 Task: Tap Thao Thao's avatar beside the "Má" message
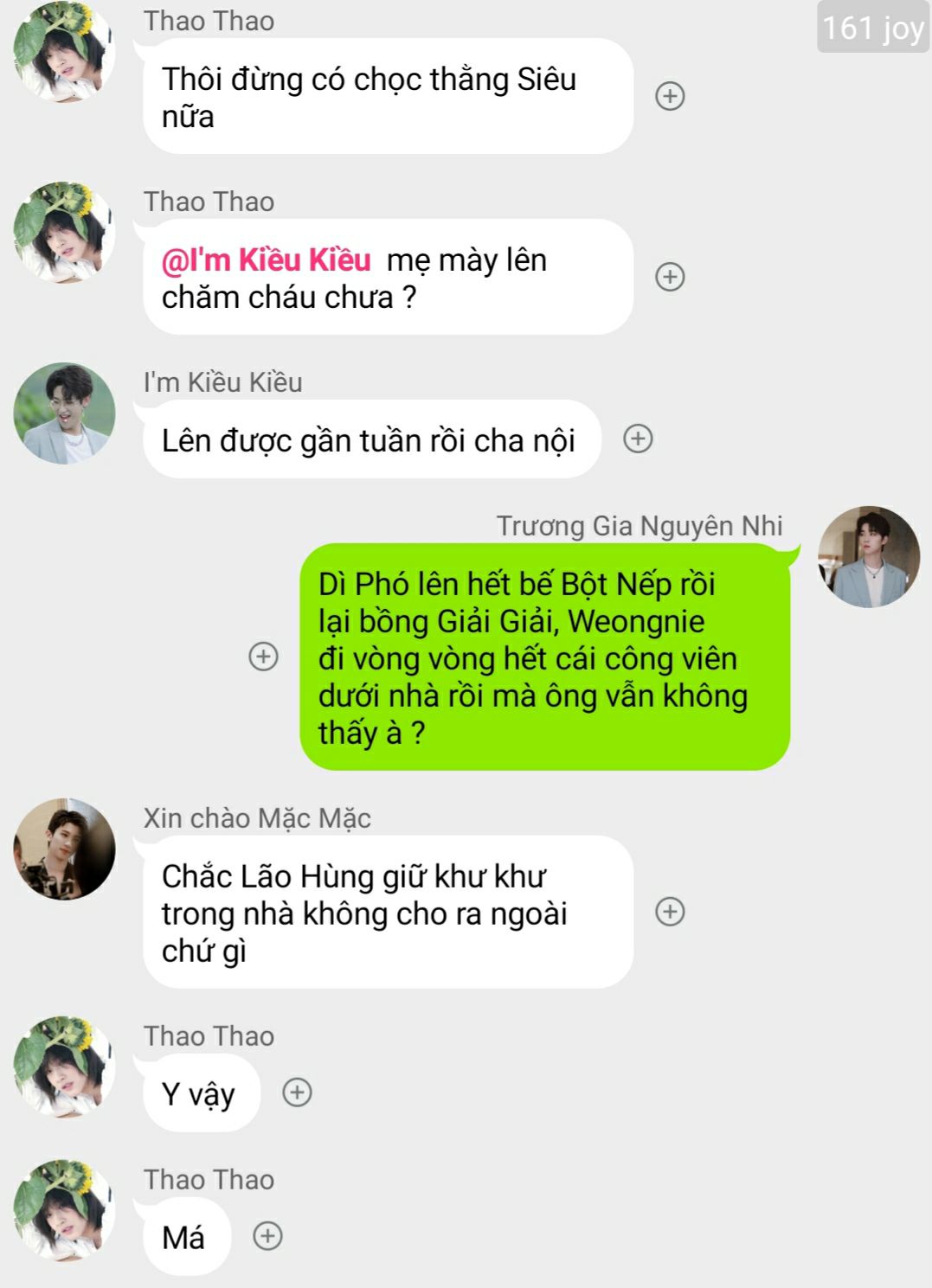[64, 1211]
